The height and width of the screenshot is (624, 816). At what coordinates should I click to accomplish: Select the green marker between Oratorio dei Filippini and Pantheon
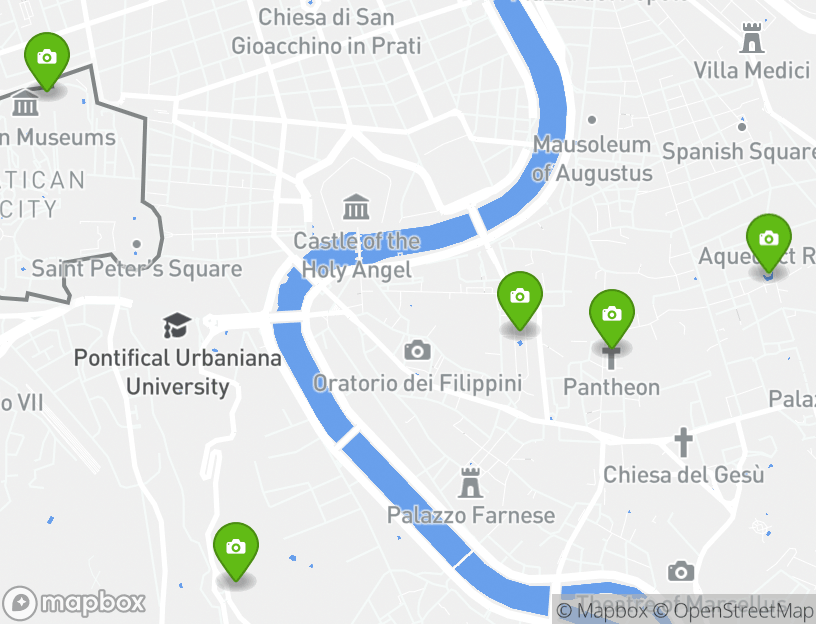(520, 297)
